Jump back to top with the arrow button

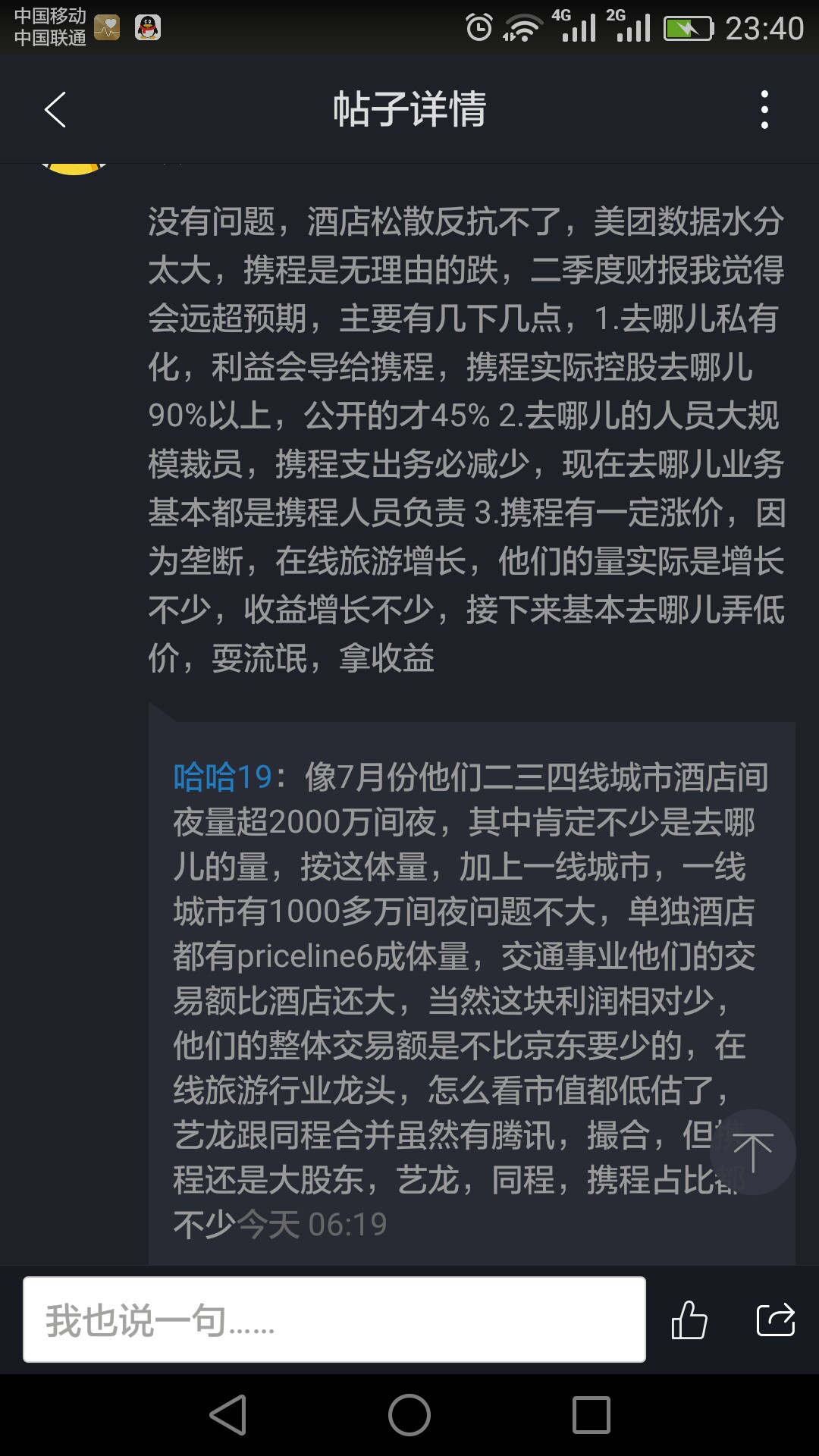(752, 1153)
